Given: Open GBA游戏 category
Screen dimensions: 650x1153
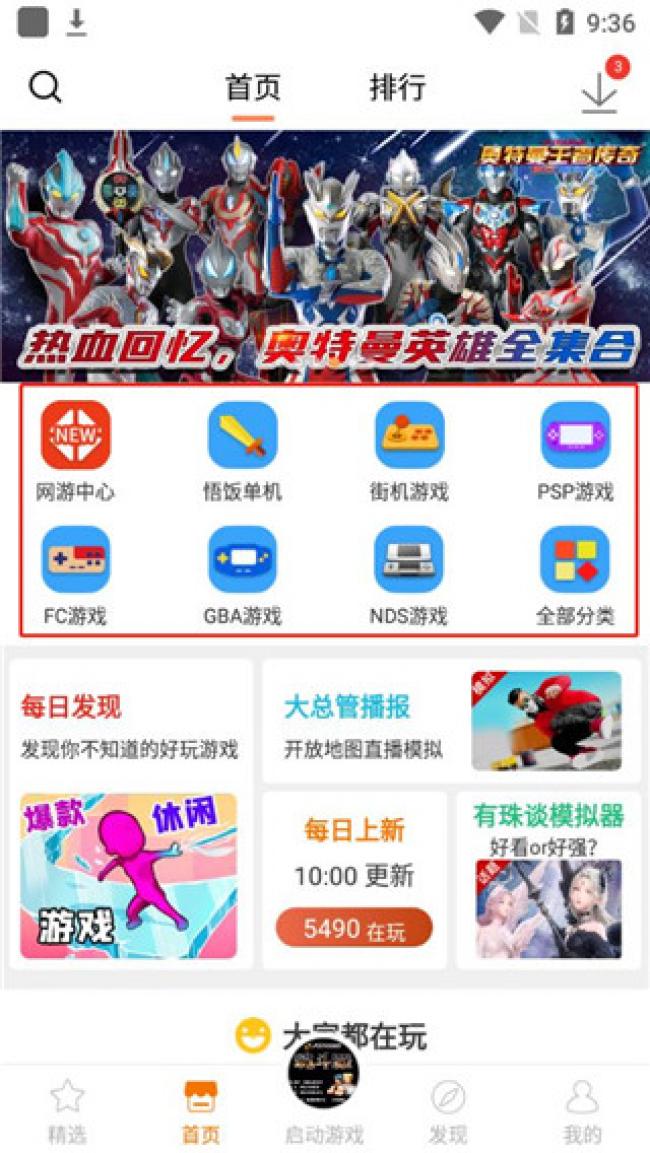Looking at the screenshot, I should (242, 575).
